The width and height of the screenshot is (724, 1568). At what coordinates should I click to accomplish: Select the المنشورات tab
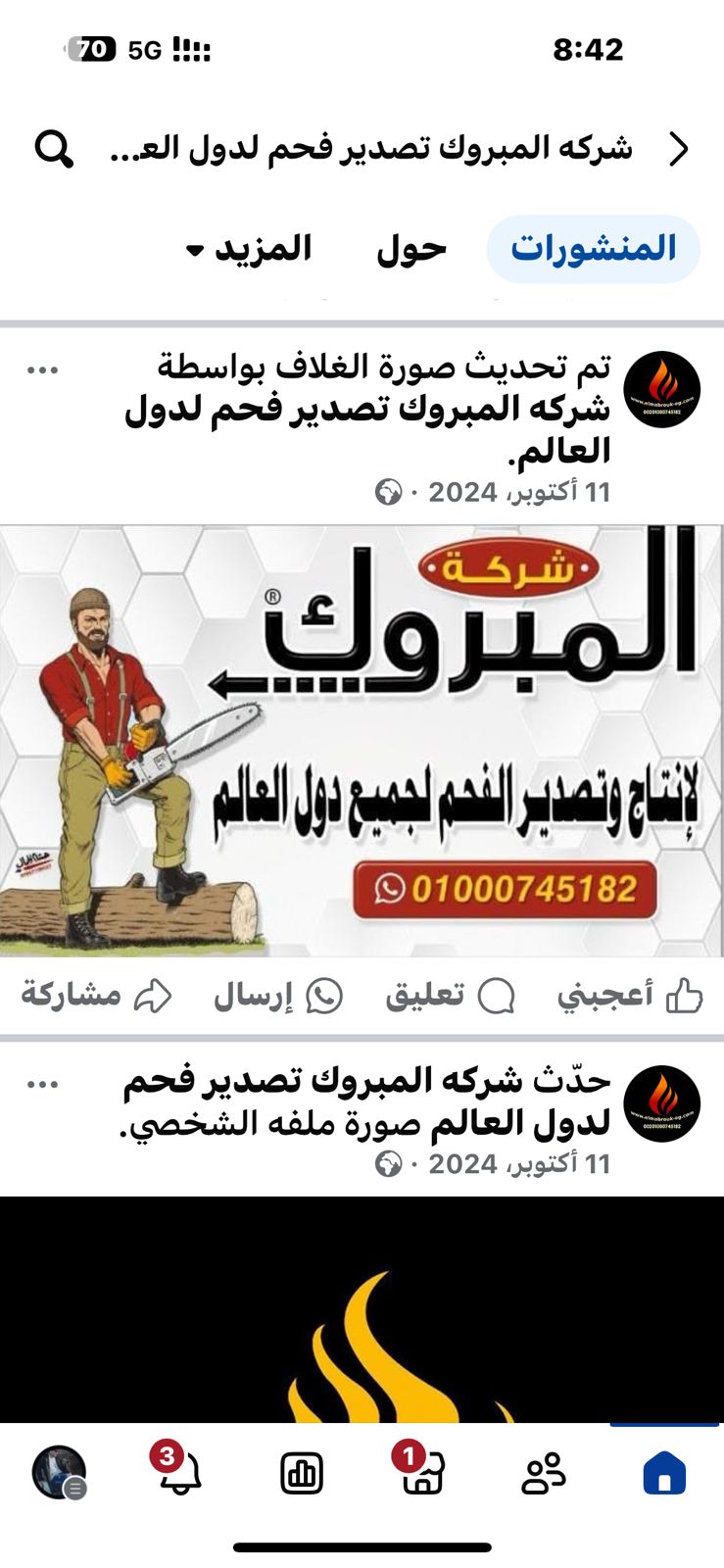coord(594,249)
